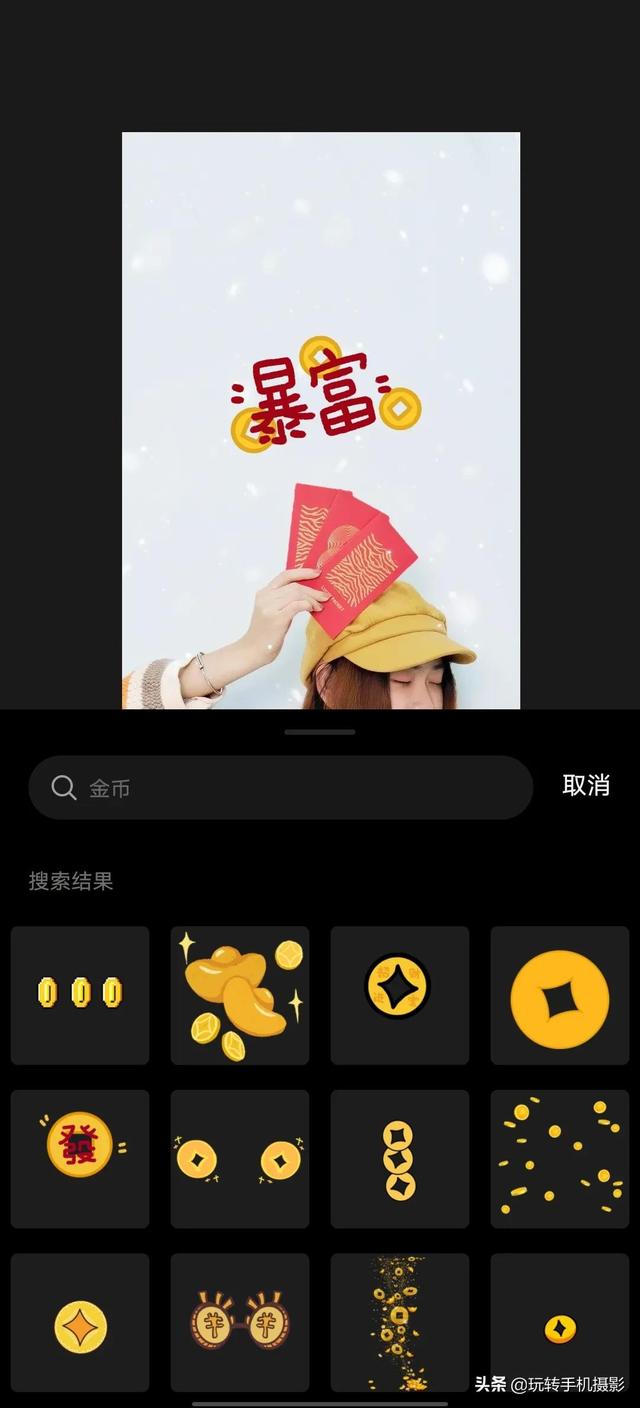Tap the 金币 sticker search field
Screen dimensions: 640x1408
pos(280,788)
